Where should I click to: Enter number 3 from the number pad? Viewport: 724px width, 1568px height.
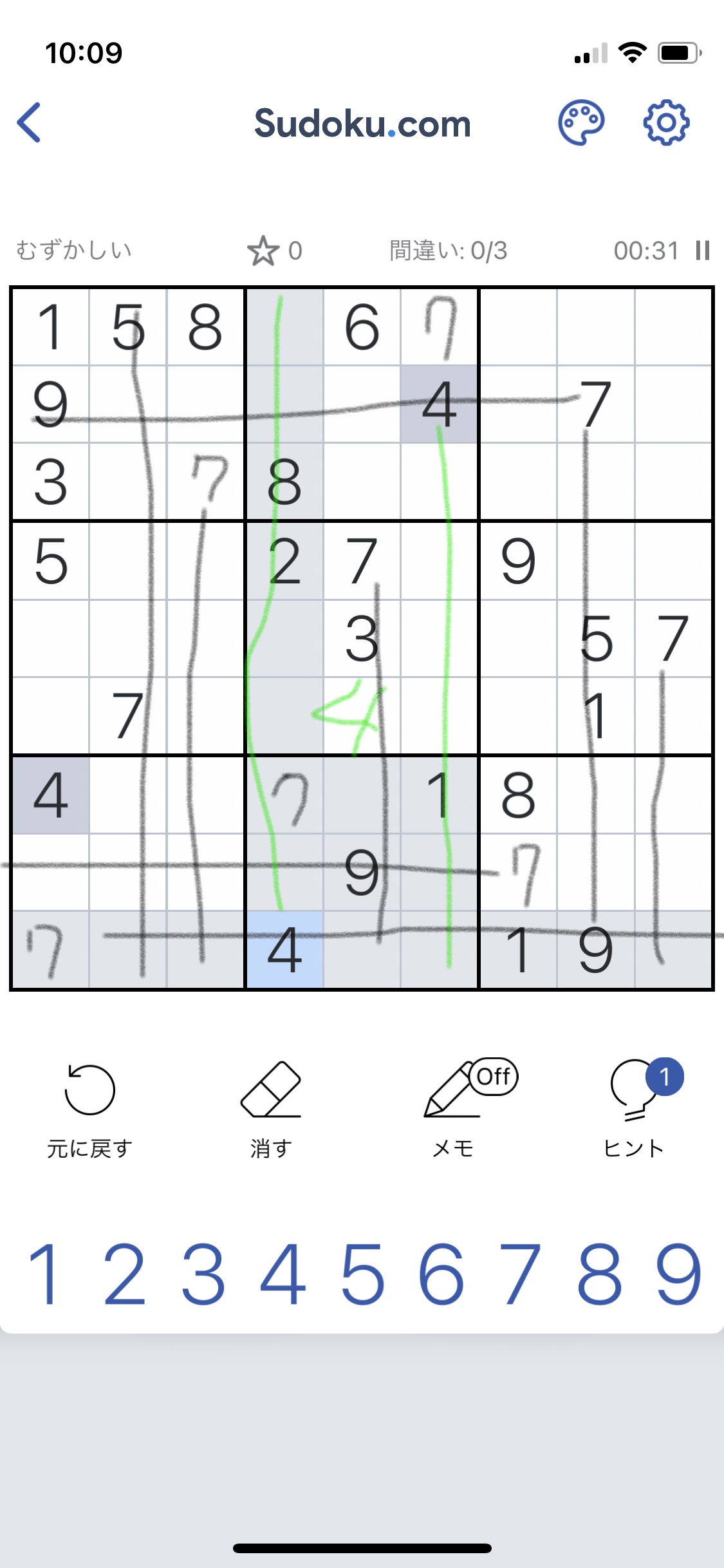click(x=203, y=1275)
